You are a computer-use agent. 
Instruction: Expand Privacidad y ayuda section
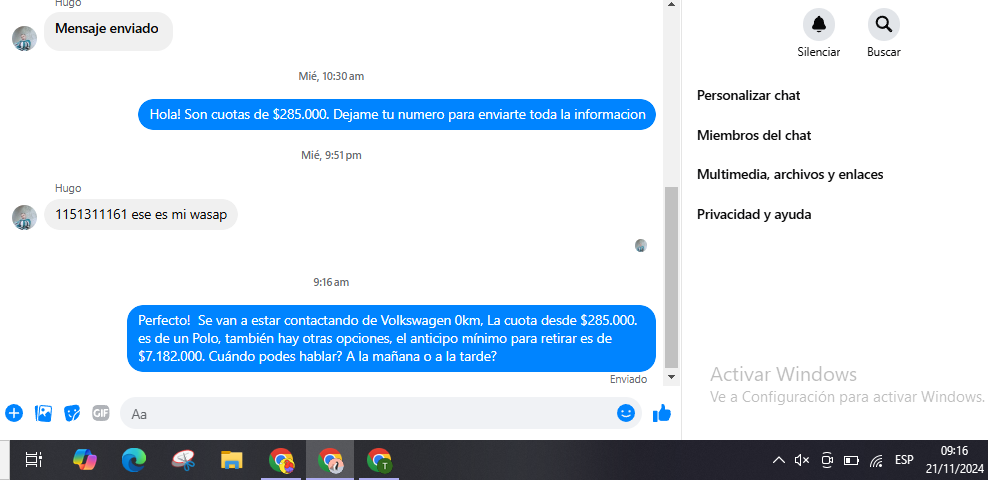(753, 214)
